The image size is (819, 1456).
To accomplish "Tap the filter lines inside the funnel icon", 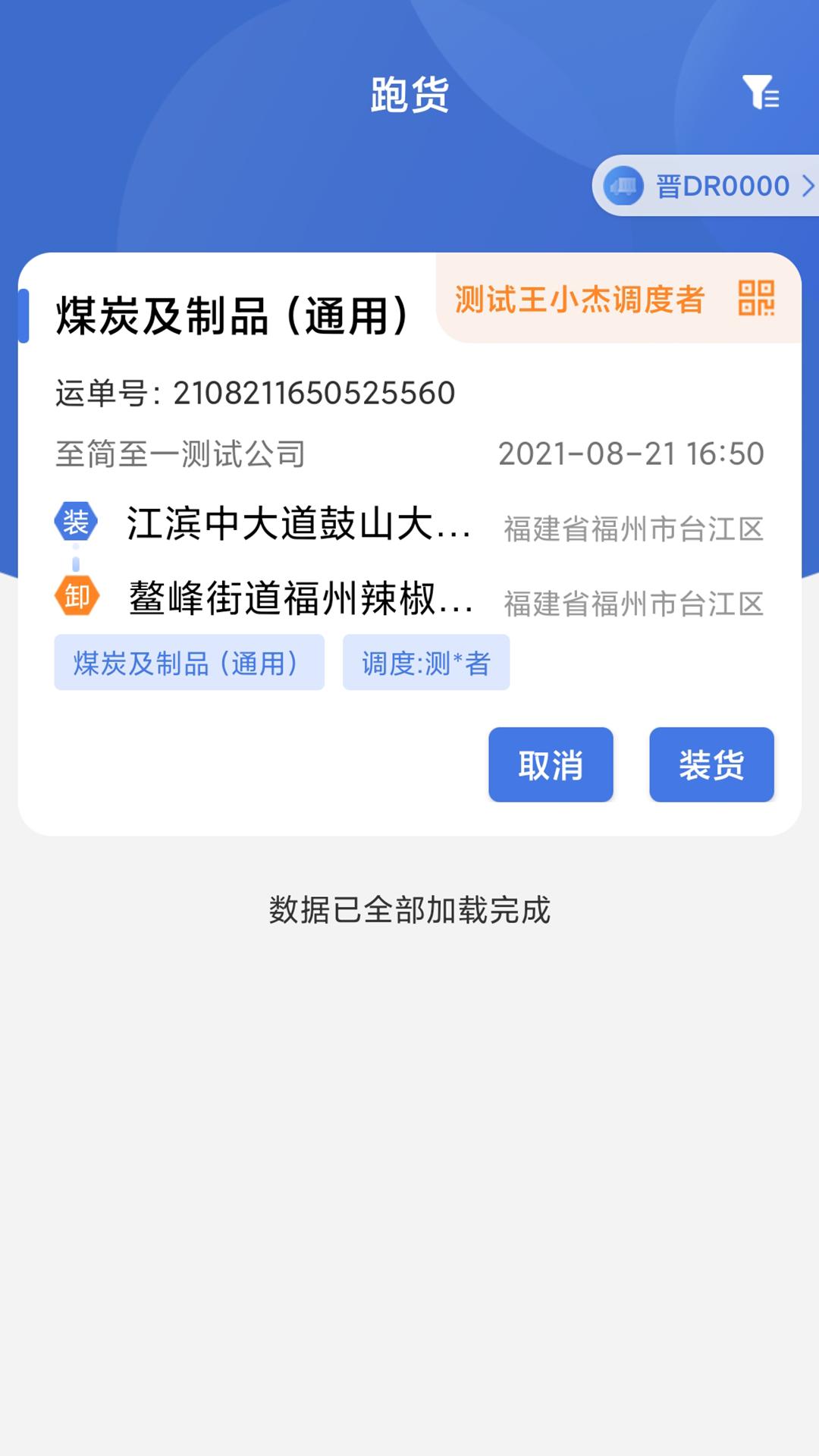I will (x=772, y=99).
